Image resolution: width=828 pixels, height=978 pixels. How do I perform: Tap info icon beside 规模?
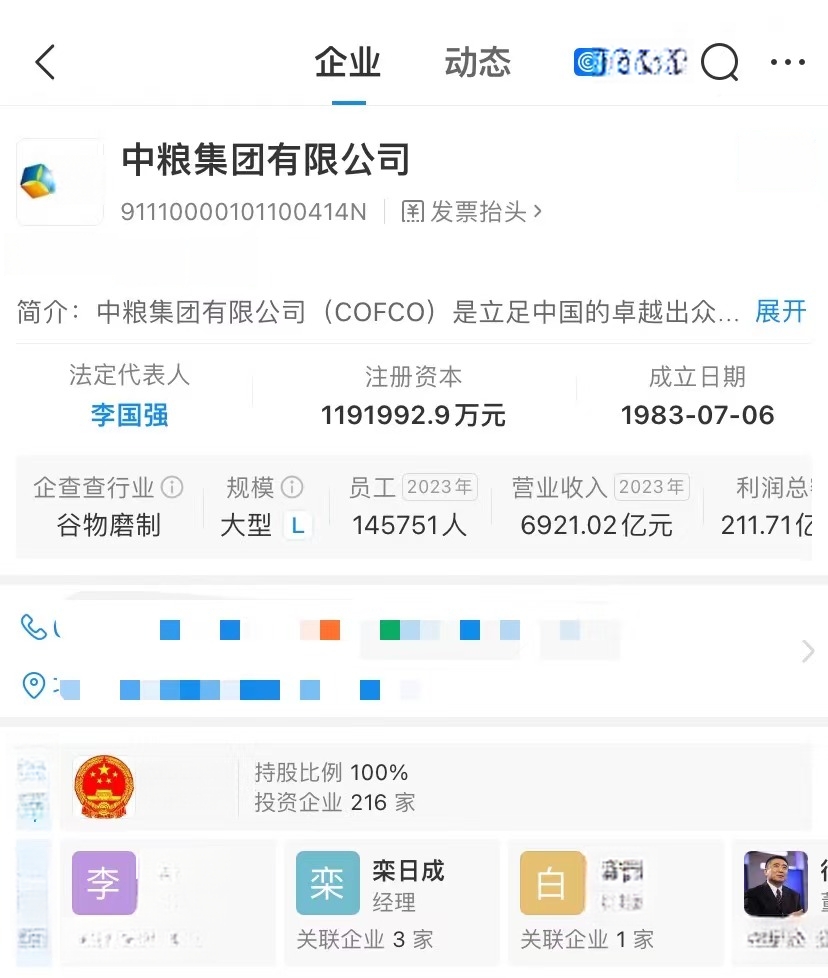tap(292, 488)
